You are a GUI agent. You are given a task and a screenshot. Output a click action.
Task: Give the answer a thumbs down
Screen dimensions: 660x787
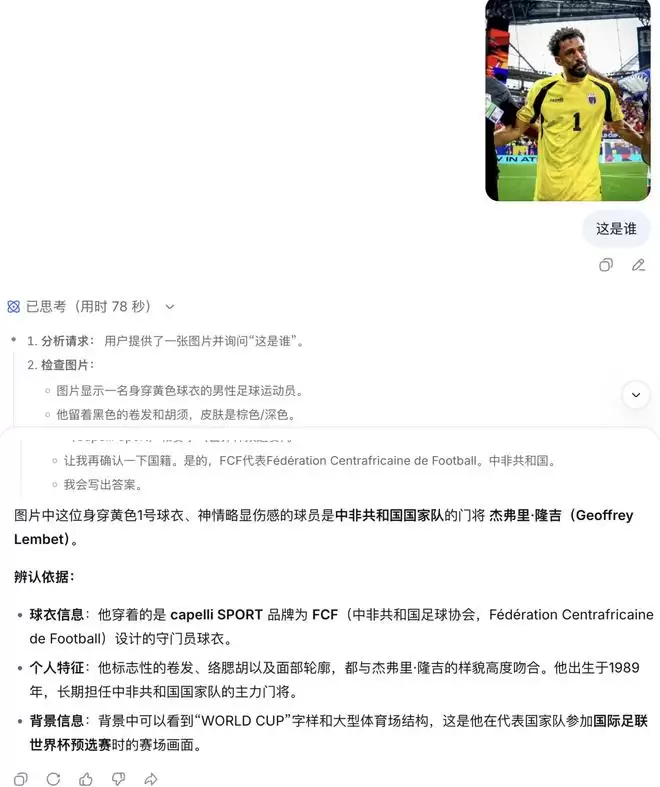point(118,778)
